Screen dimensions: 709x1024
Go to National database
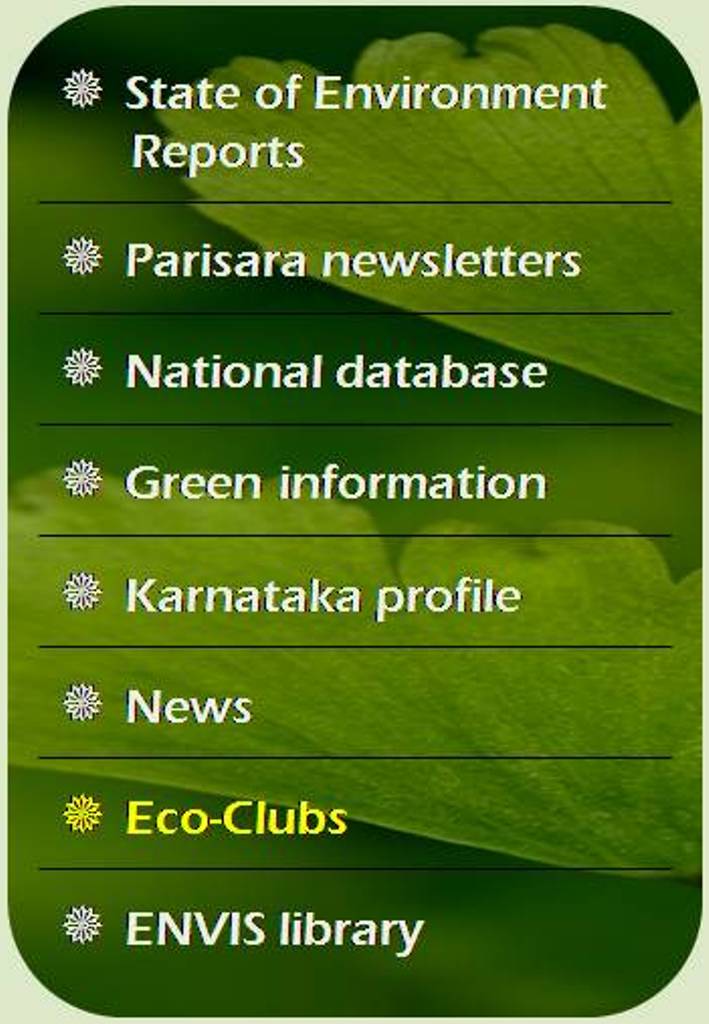click(x=336, y=372)
